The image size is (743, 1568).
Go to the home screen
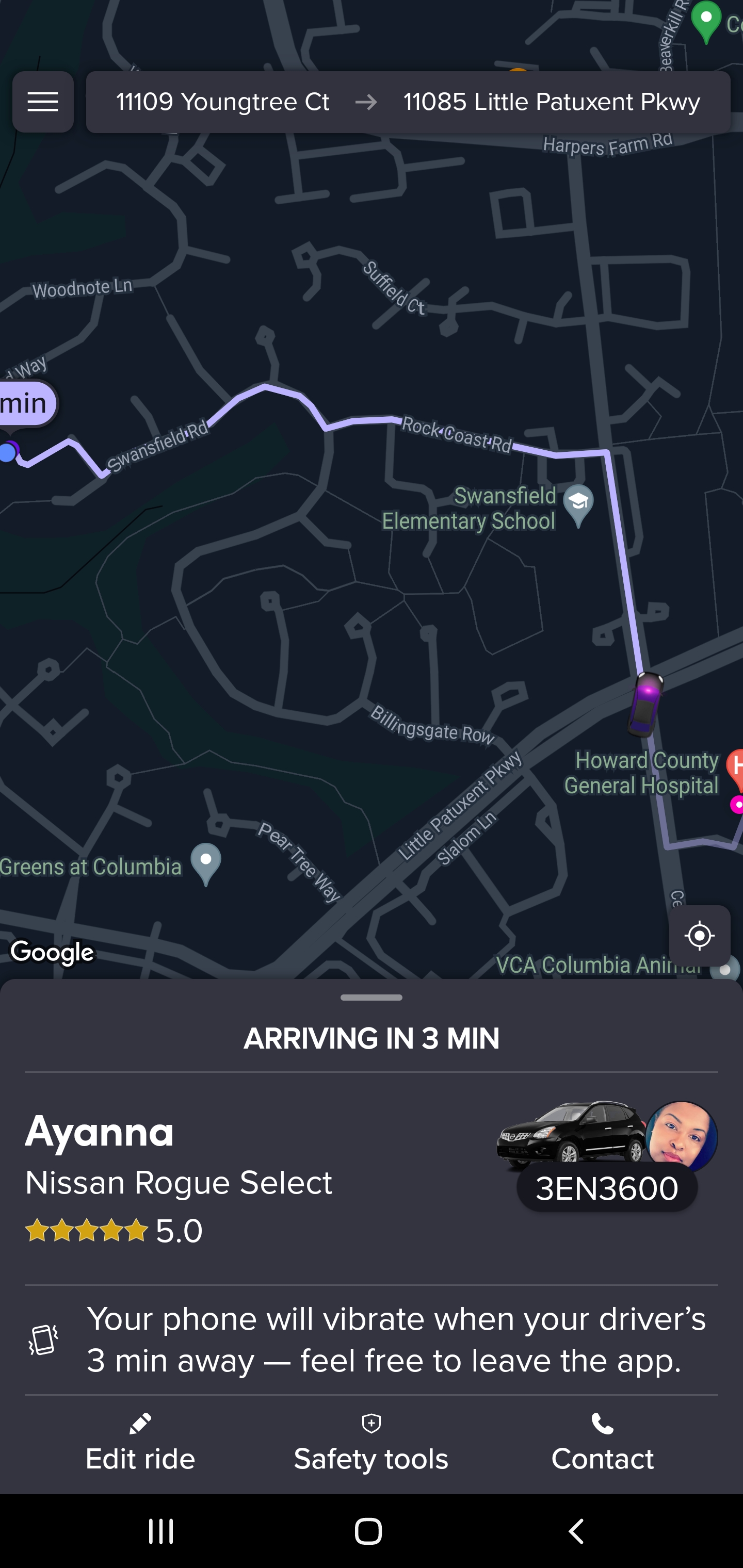(x=368, y=1530)
